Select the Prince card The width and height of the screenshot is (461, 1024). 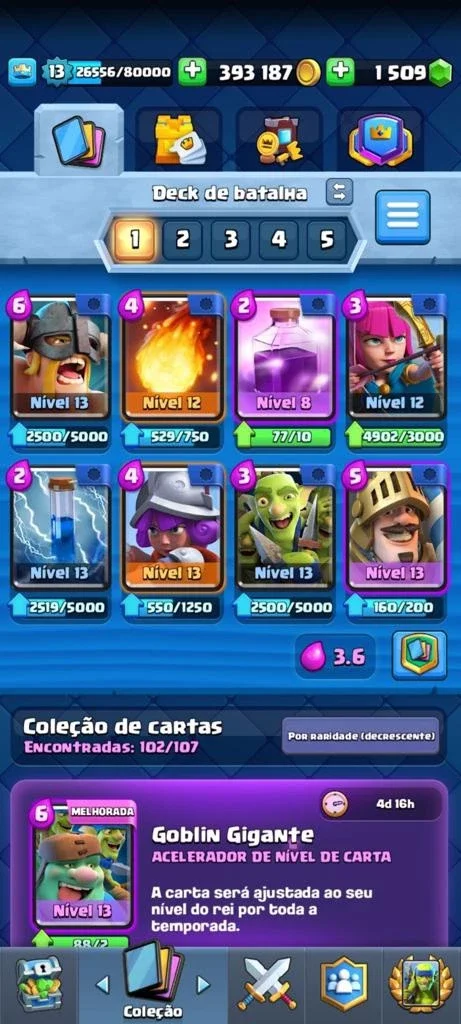(396, 528)
